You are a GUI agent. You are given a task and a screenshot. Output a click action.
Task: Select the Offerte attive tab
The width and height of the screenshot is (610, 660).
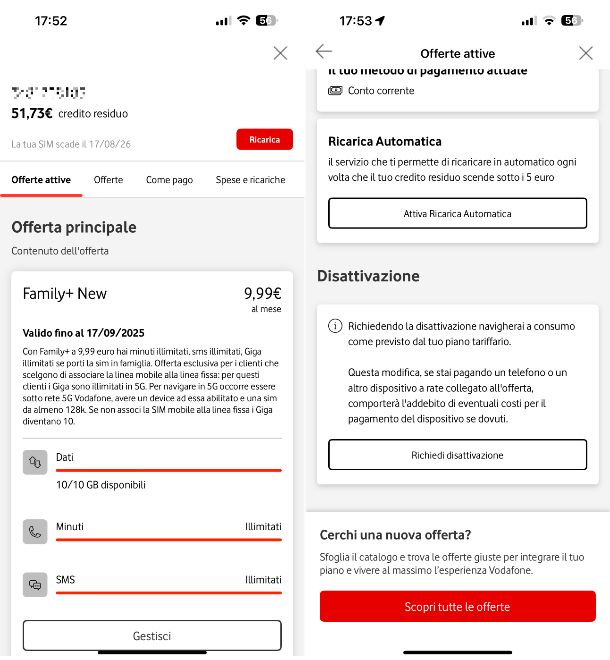[x=41, y=180]
